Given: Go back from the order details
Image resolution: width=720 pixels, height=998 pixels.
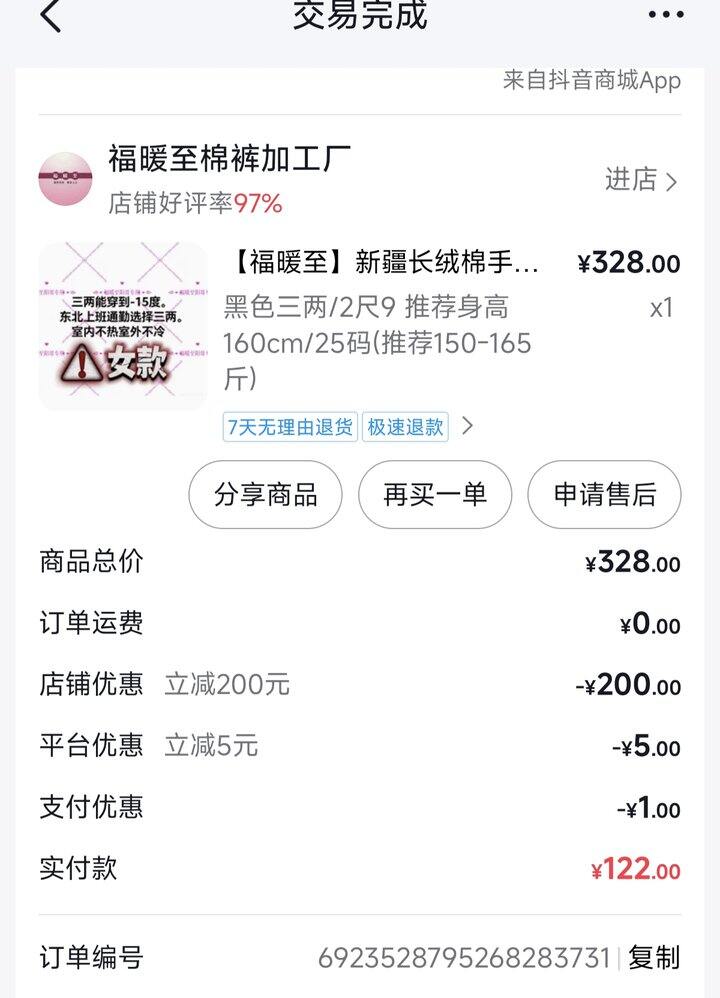Looking at the screenshot, I should click(x=50, y=16).
